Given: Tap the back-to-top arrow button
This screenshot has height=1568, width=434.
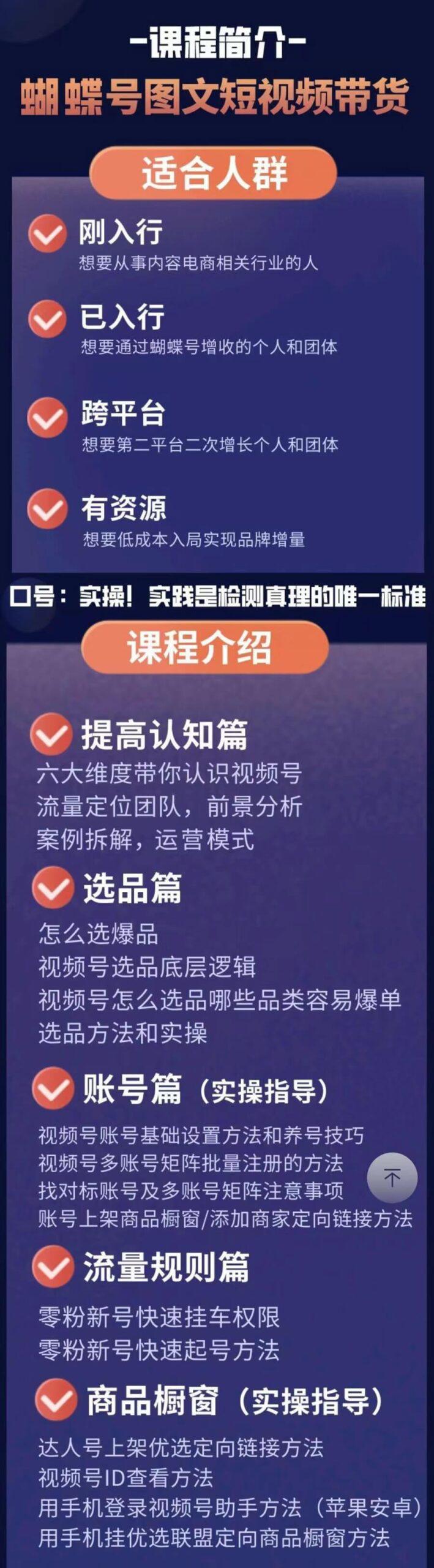Looking at the screenshot, I should coord(392,1177).
